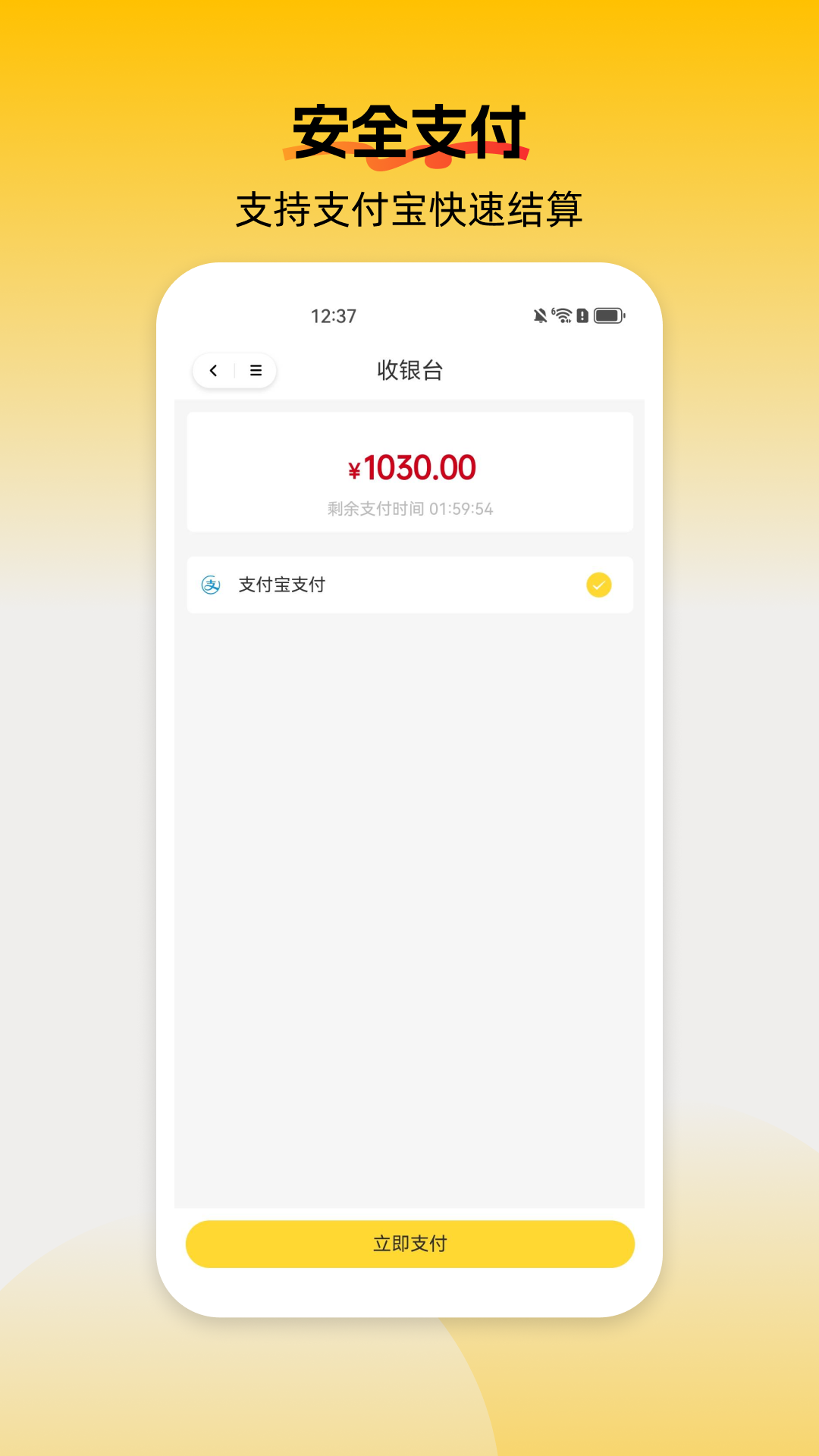The width and height of the screenshot is (819, 1456).
Task: Click the countdown timer 剩余支付时间
Action: click(409, 510)
